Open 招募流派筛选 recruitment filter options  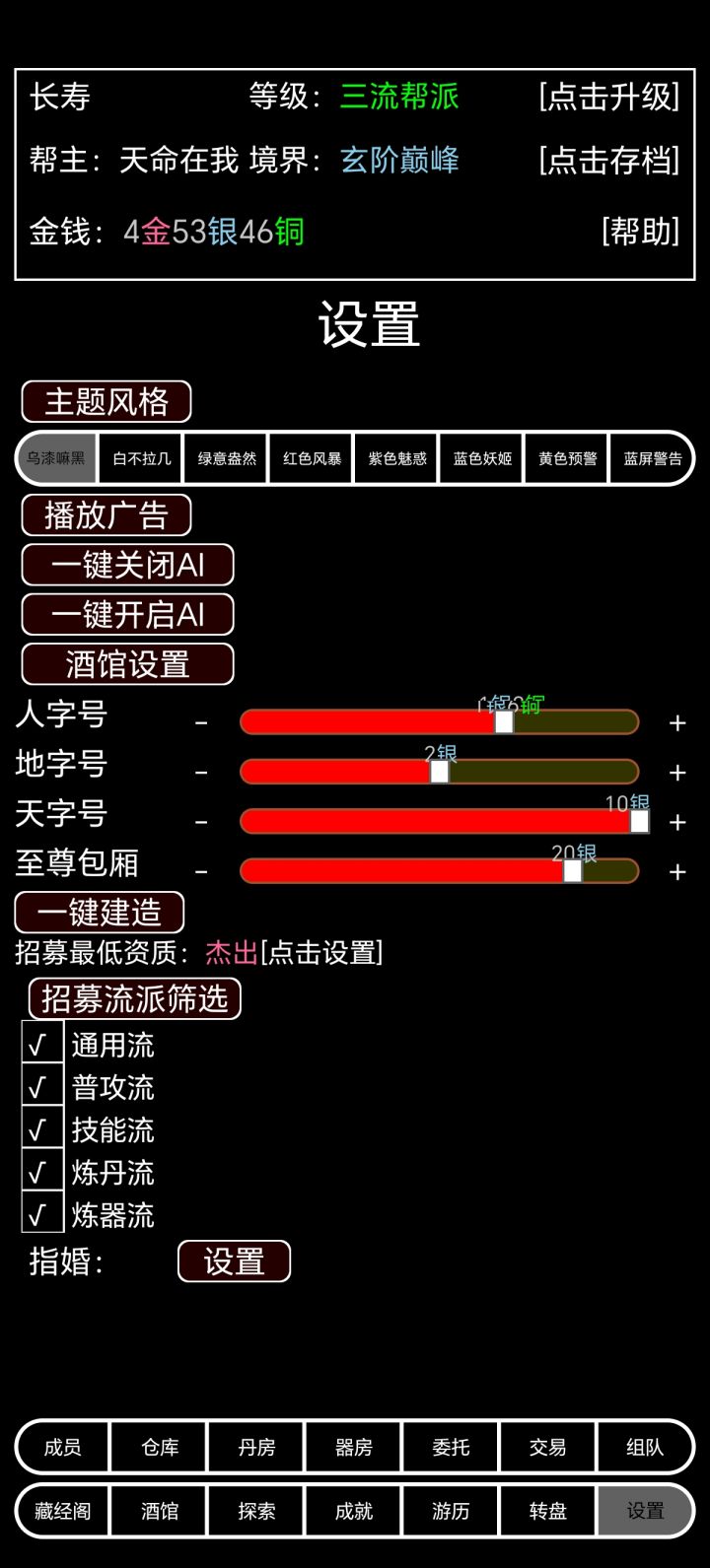point(133,998)
